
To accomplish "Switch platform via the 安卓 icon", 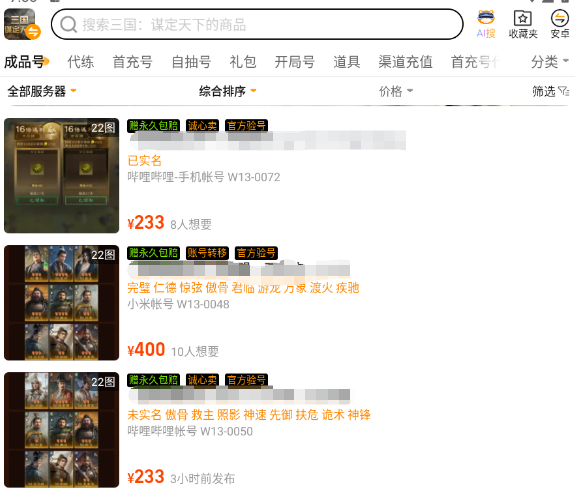I will 560,25.
